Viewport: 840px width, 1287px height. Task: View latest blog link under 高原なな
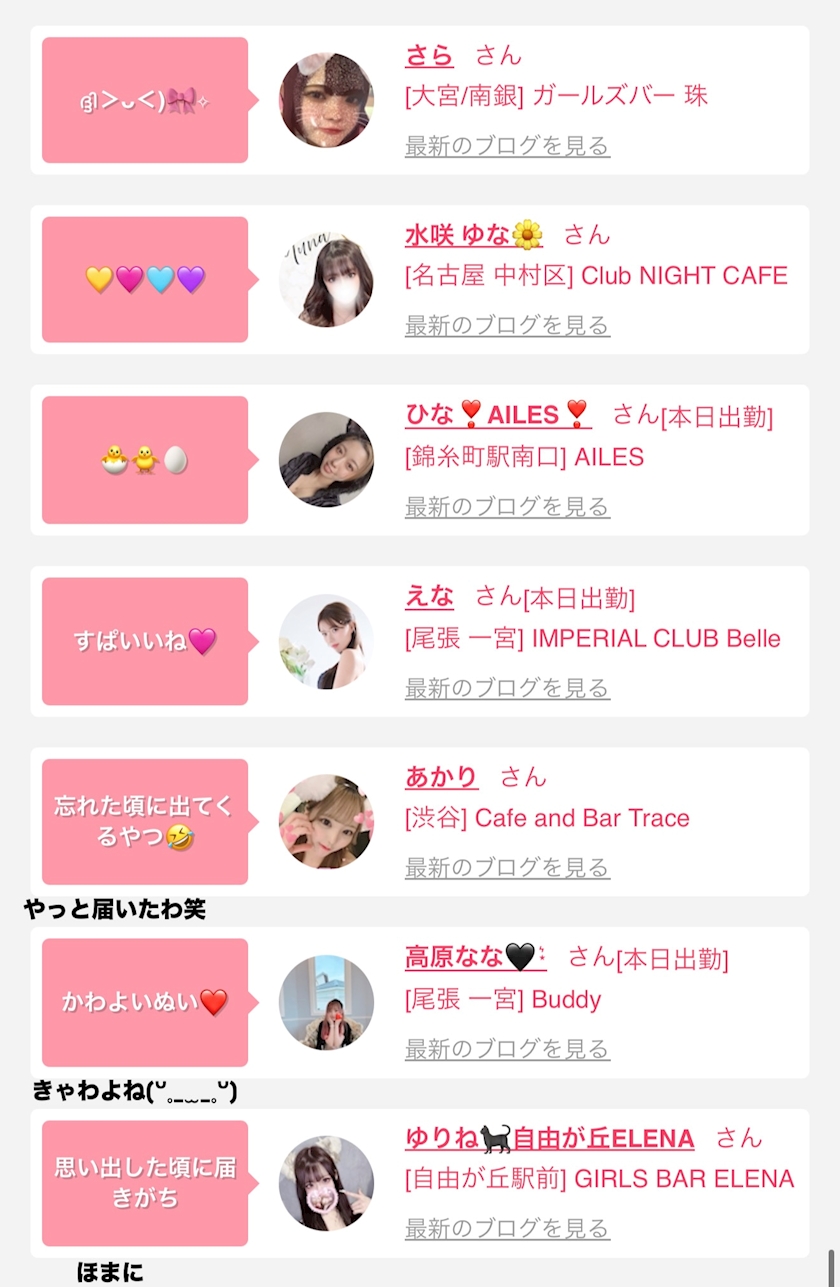click(x=507, y=1048)
